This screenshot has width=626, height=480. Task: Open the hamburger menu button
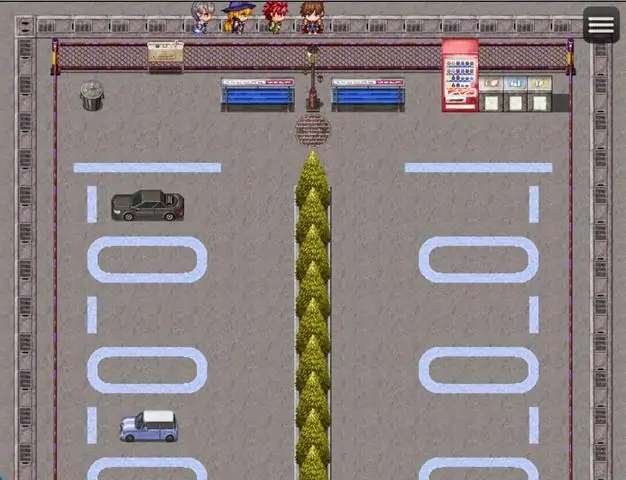click(601, 25)
